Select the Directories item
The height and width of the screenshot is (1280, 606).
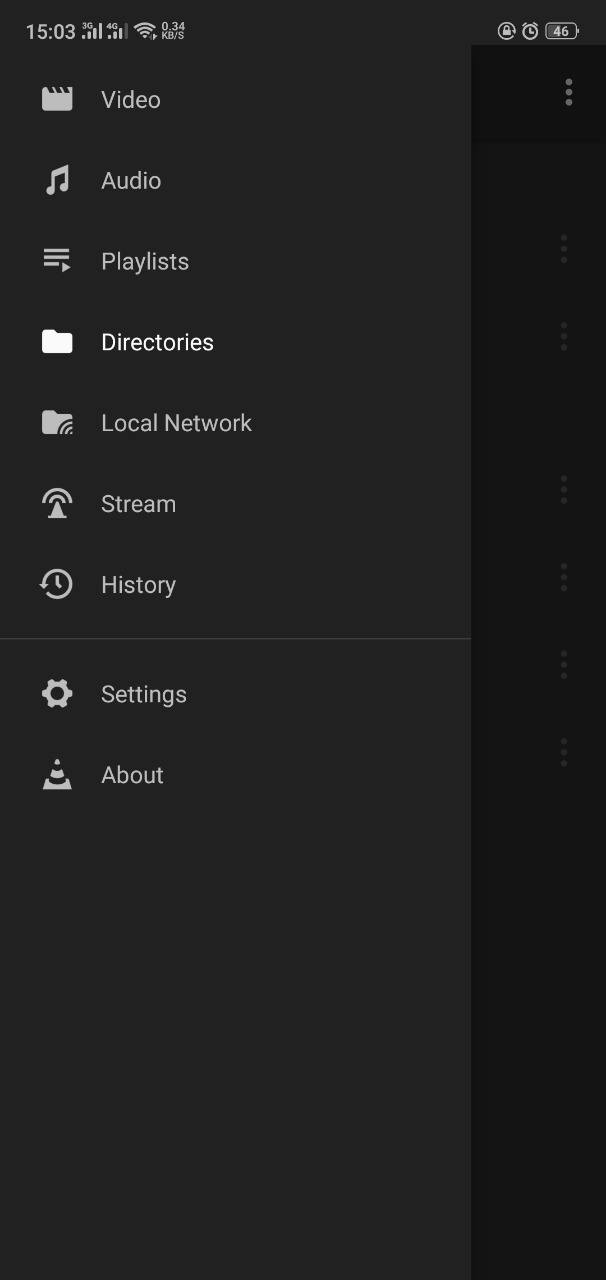click(157, 343)
